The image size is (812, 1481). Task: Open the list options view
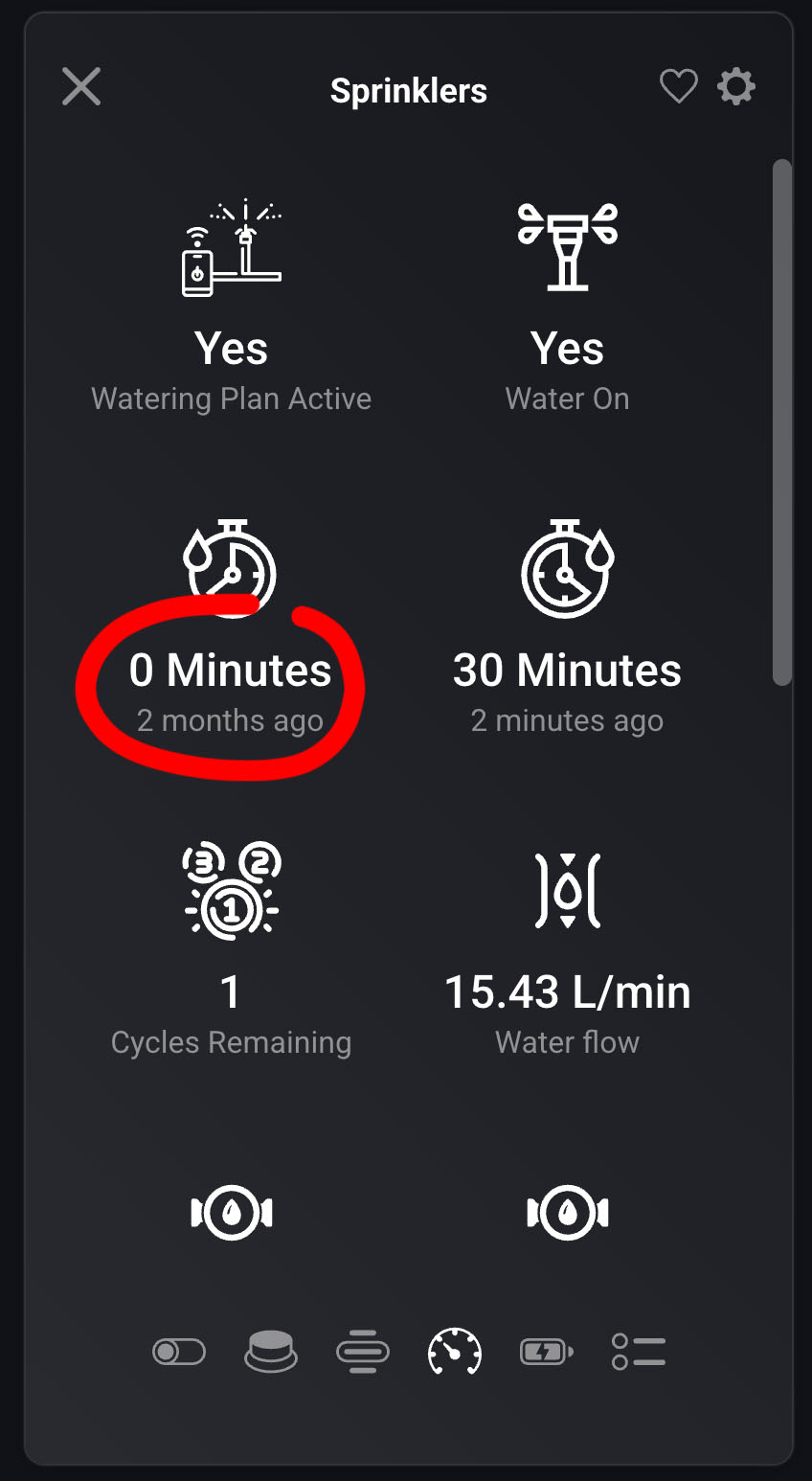click(638, 1352)
